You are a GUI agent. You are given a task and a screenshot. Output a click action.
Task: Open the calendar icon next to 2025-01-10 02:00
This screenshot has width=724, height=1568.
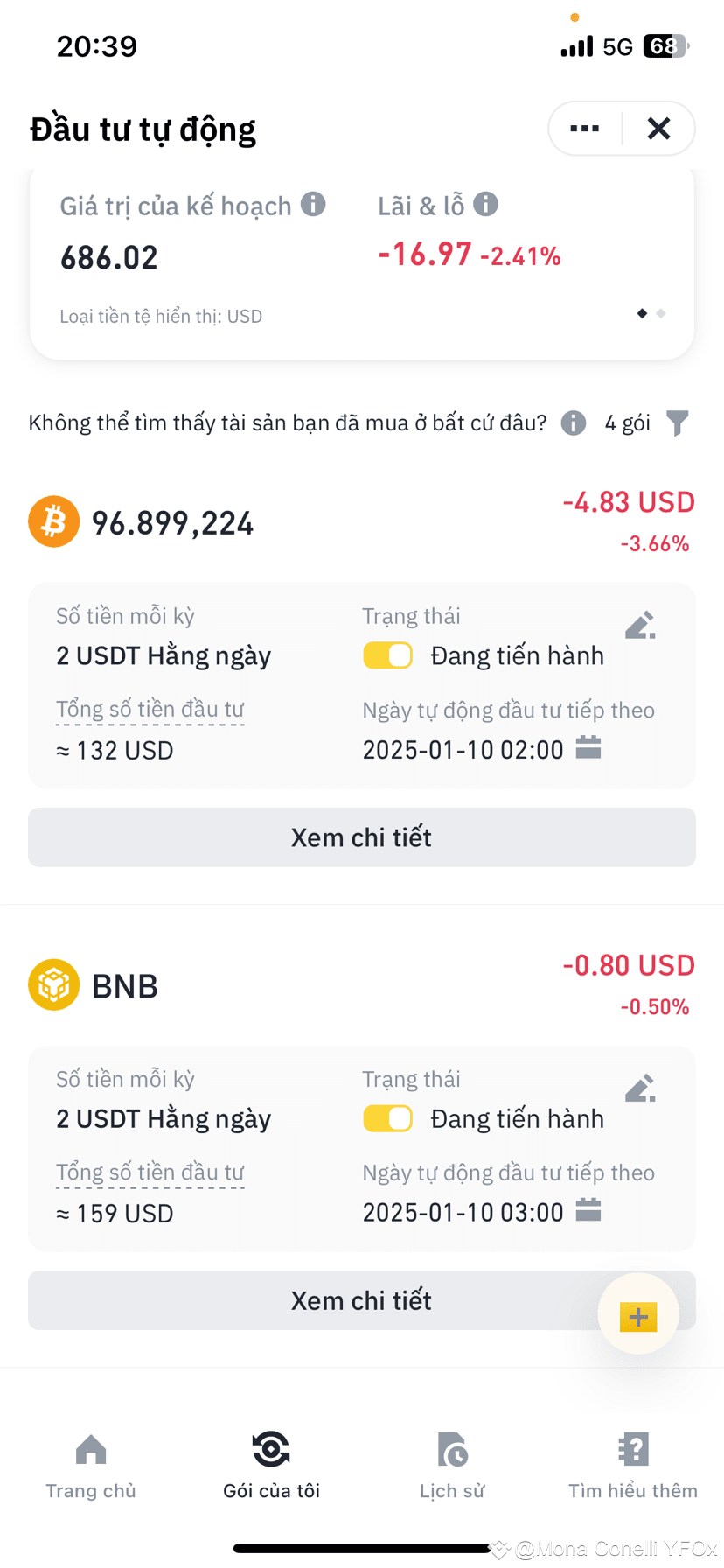click(588, 747)
